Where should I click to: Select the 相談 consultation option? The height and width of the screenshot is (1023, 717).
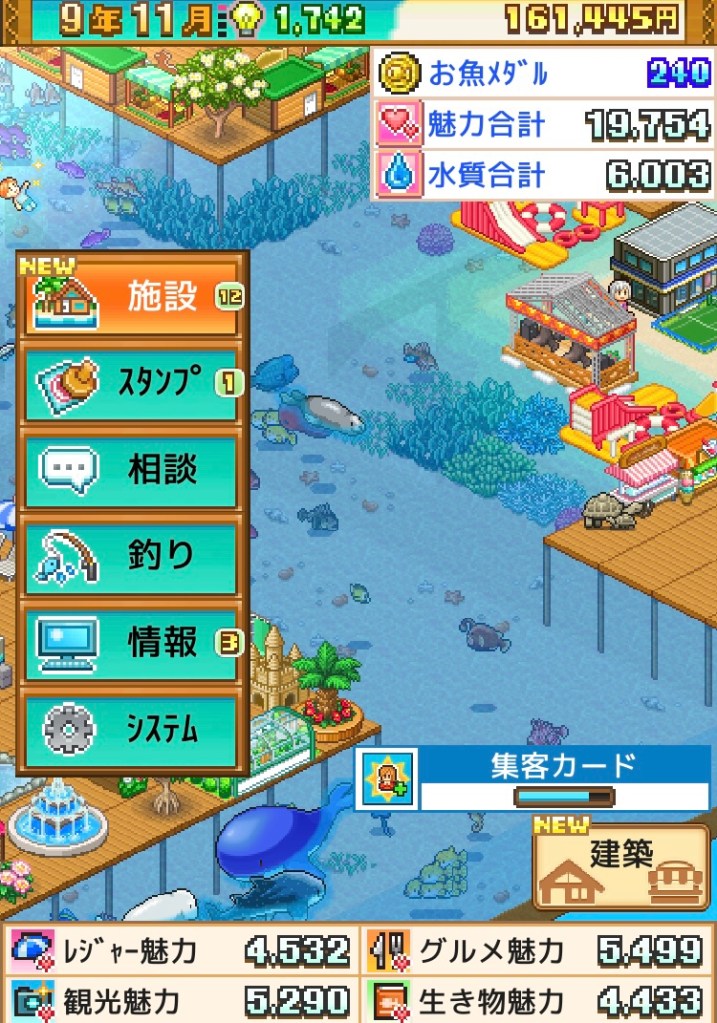pos(131,469)
